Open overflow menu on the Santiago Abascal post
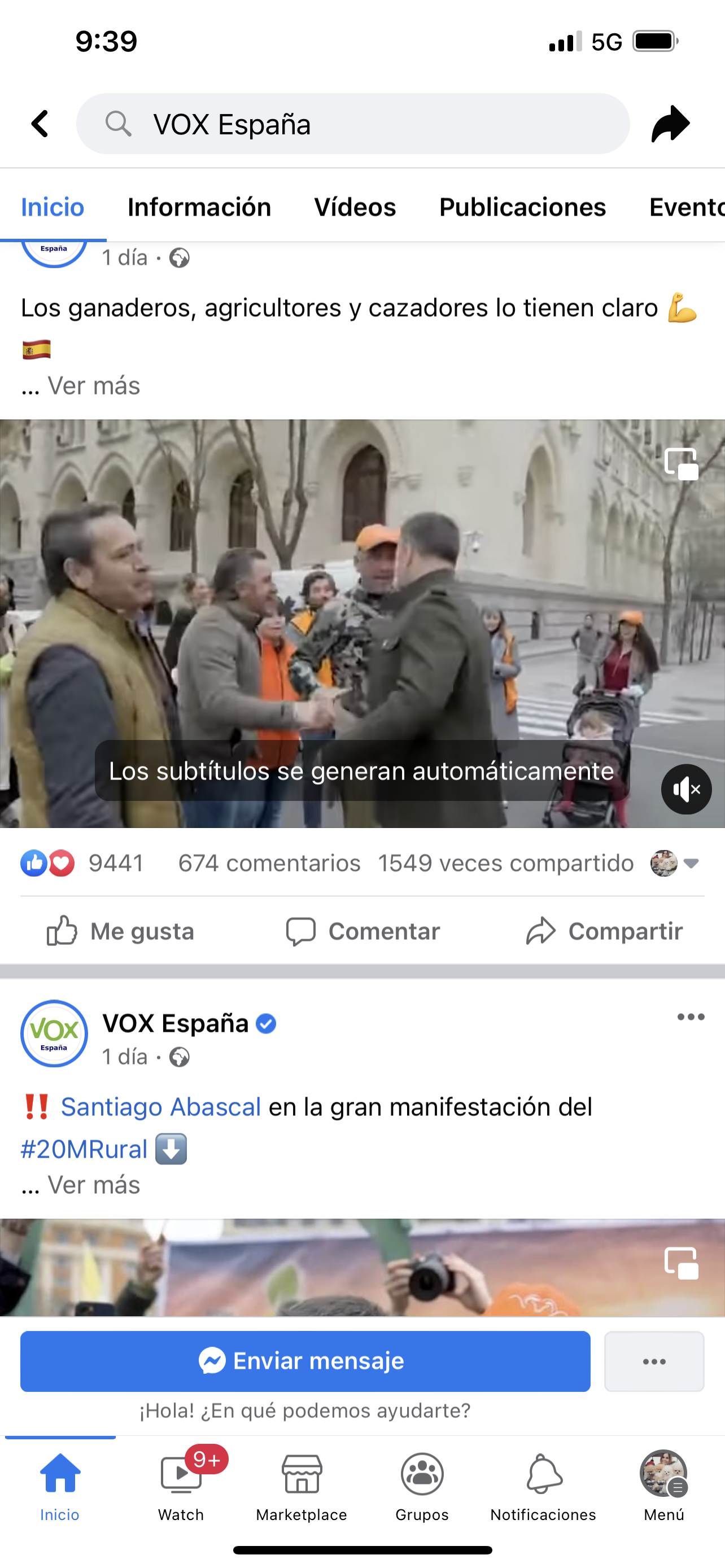The image size is (725, 1568). 691,1017
